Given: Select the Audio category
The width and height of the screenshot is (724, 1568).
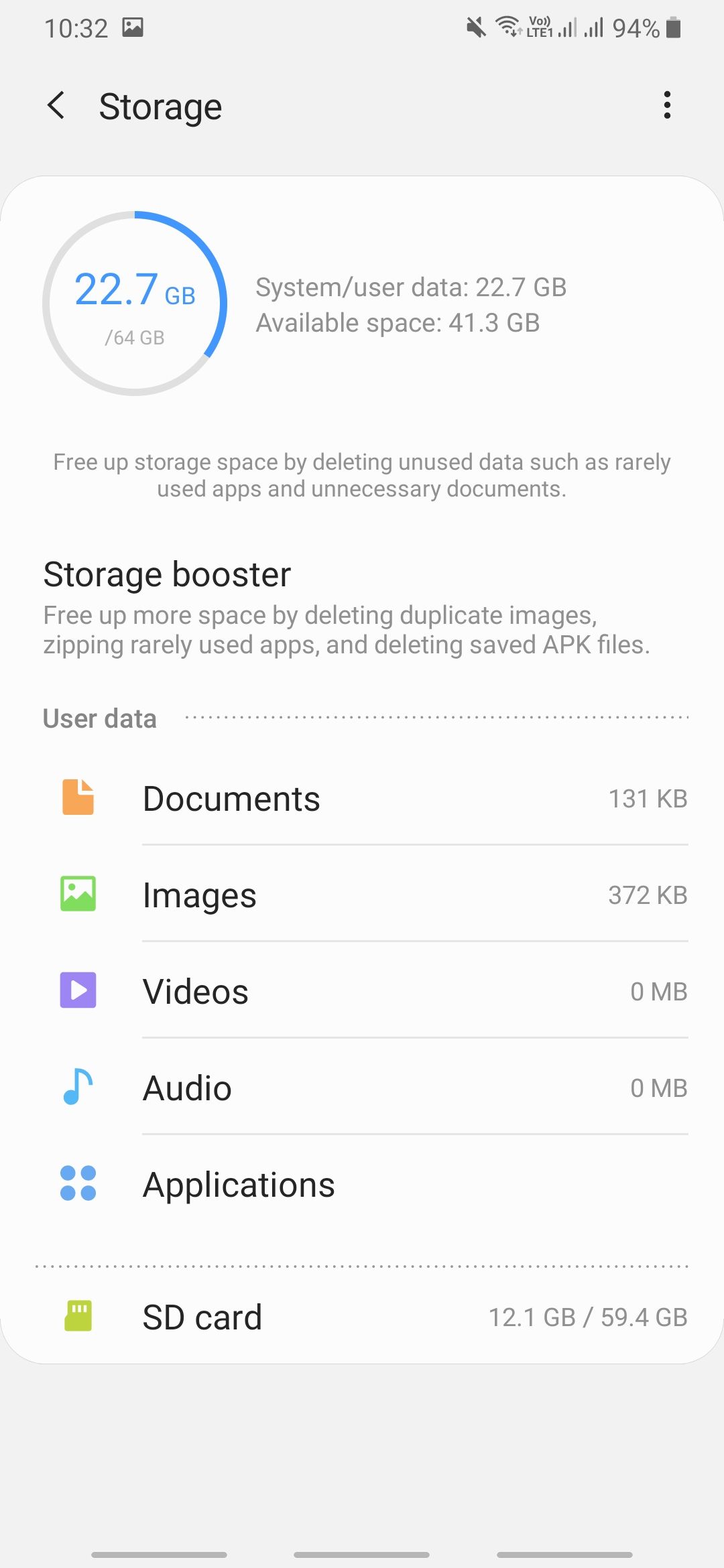Looking at the screenshot, I should [362, 1088].
